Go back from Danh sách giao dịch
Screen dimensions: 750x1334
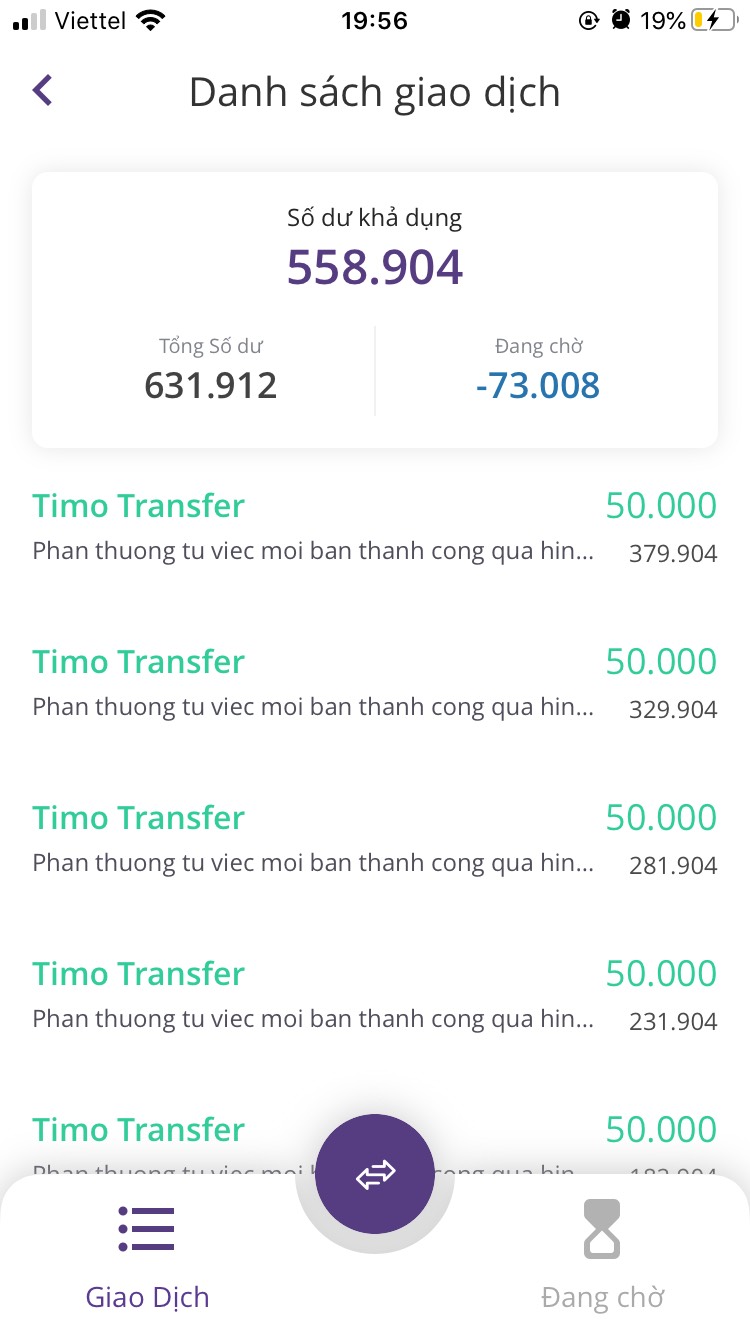coord(42,91)
